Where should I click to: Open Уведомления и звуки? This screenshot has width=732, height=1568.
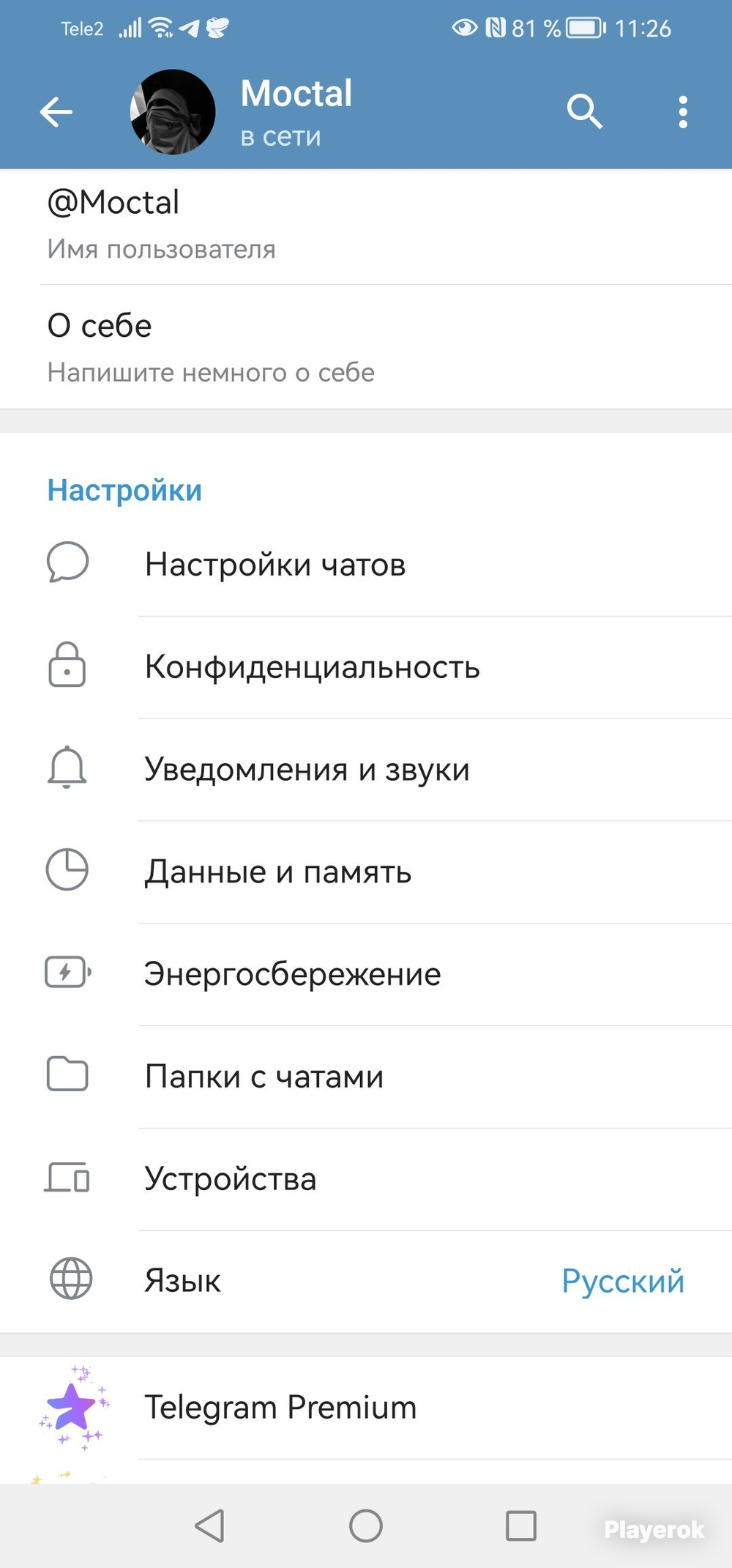click(366, 770)
